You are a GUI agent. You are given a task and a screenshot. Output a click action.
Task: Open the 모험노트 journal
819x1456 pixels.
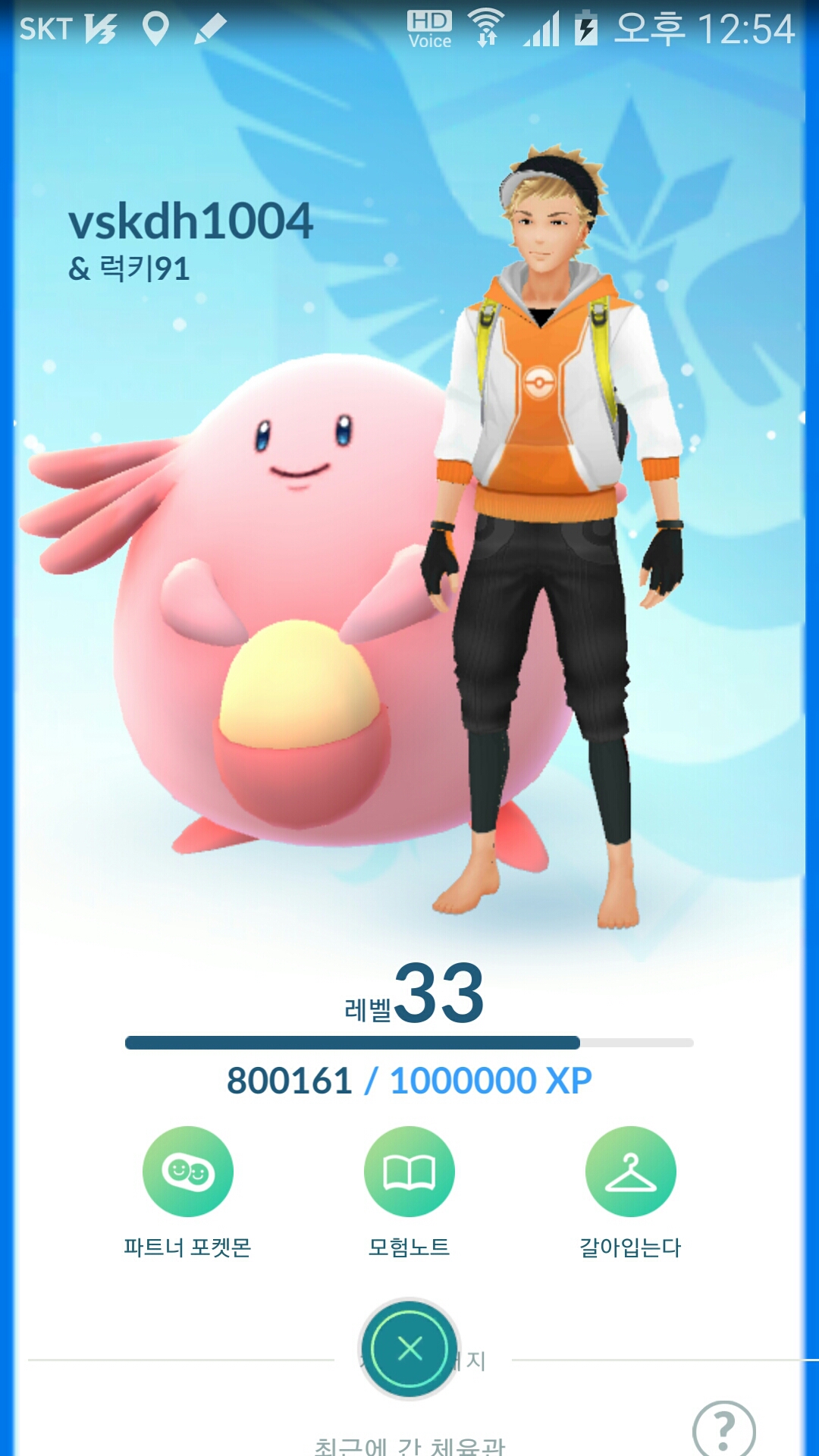pyautogui.click(x=409, y=1172)
